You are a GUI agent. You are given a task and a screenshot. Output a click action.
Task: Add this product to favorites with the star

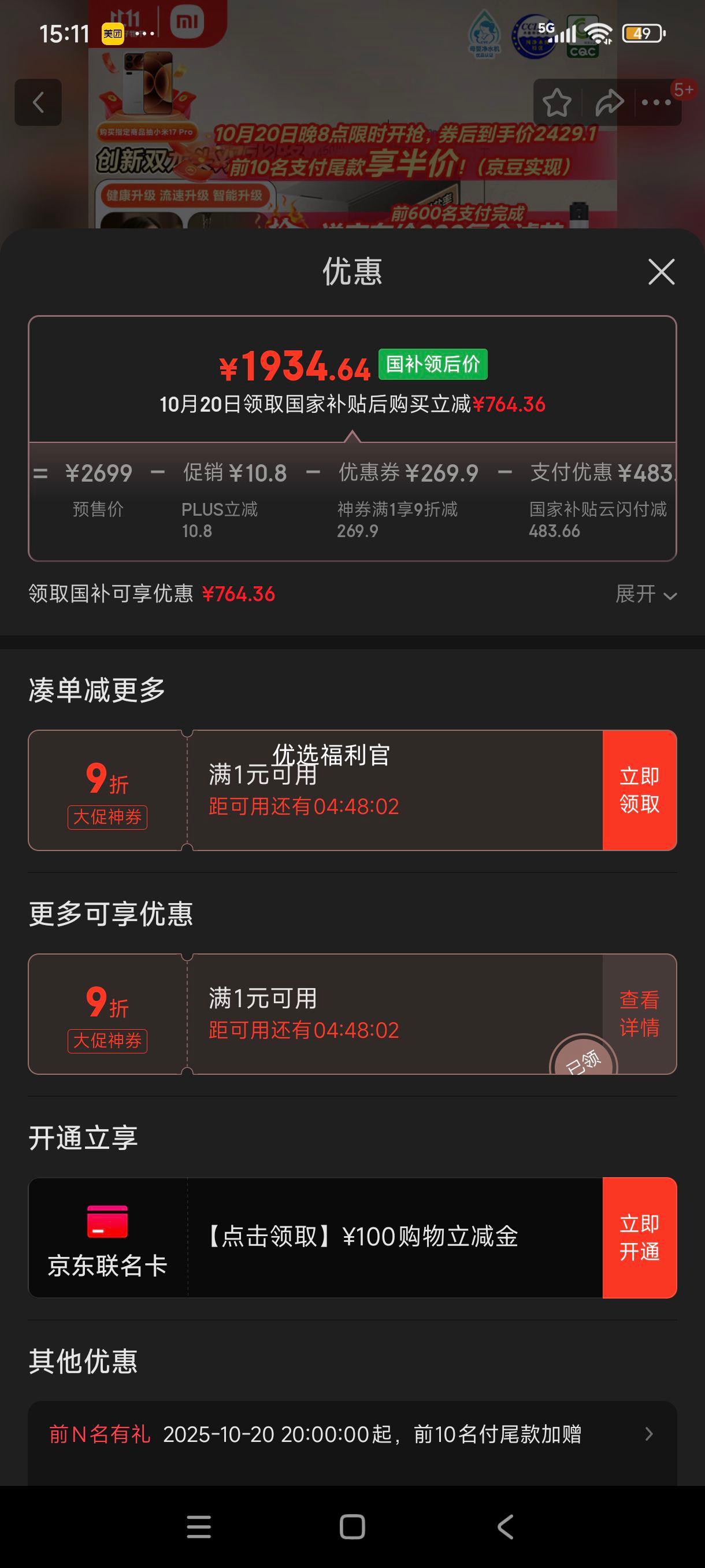point(556,102)
